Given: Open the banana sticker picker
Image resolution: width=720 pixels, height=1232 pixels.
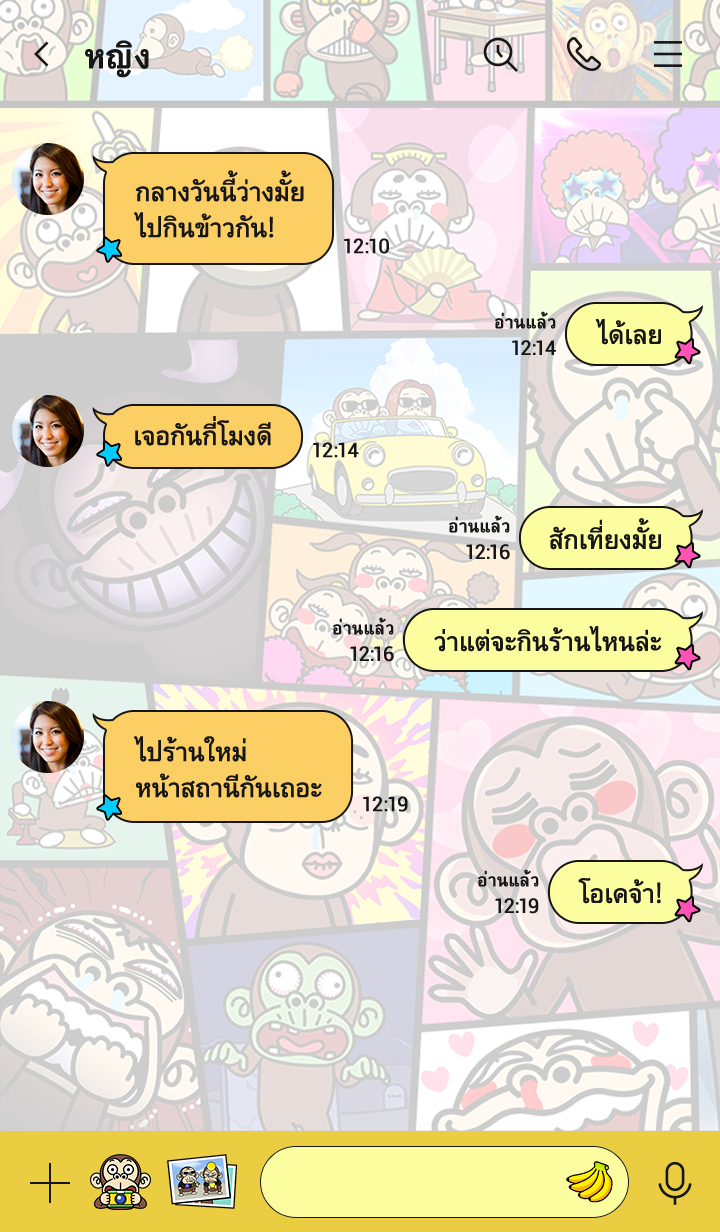Looking at the screenshot, I should 590,1182.
